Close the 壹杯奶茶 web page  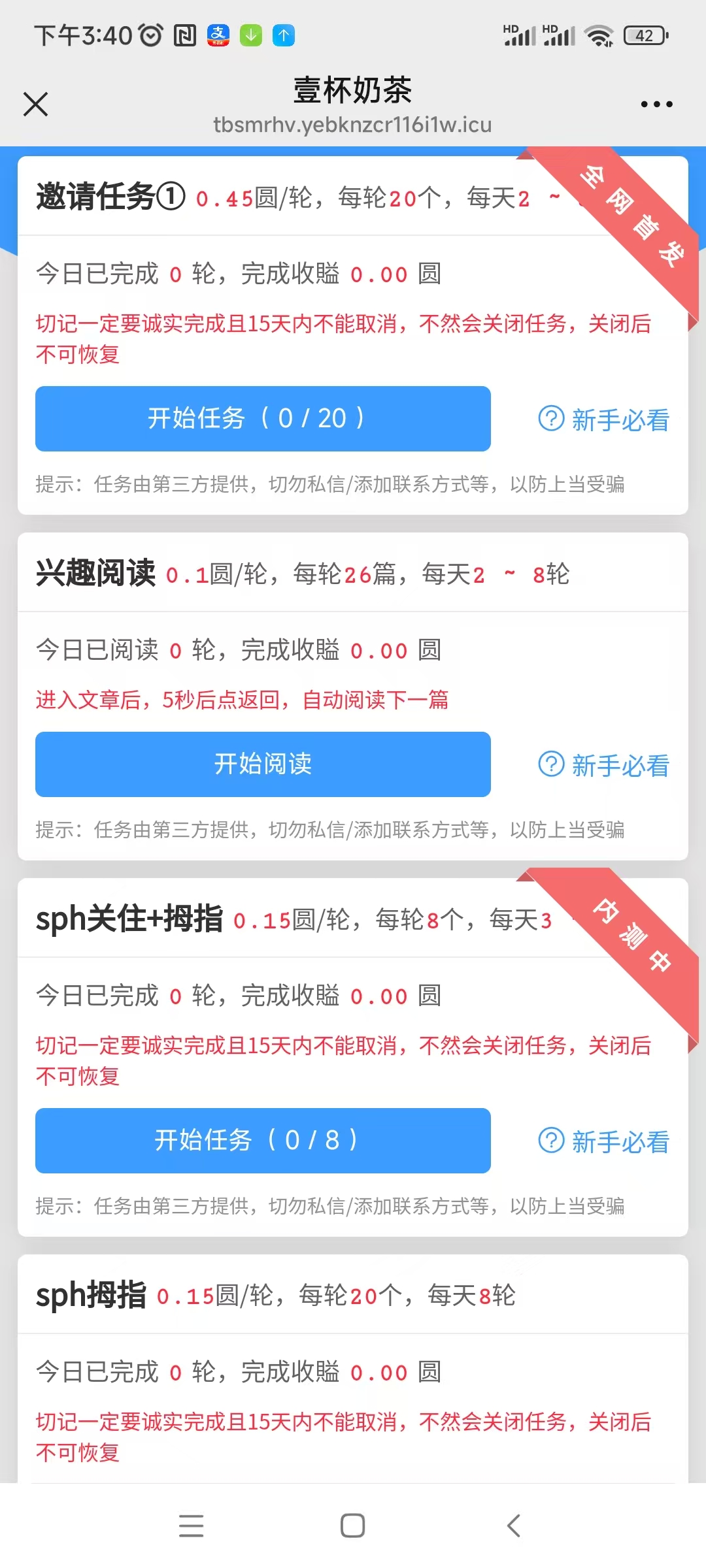[x=35, y=104]
